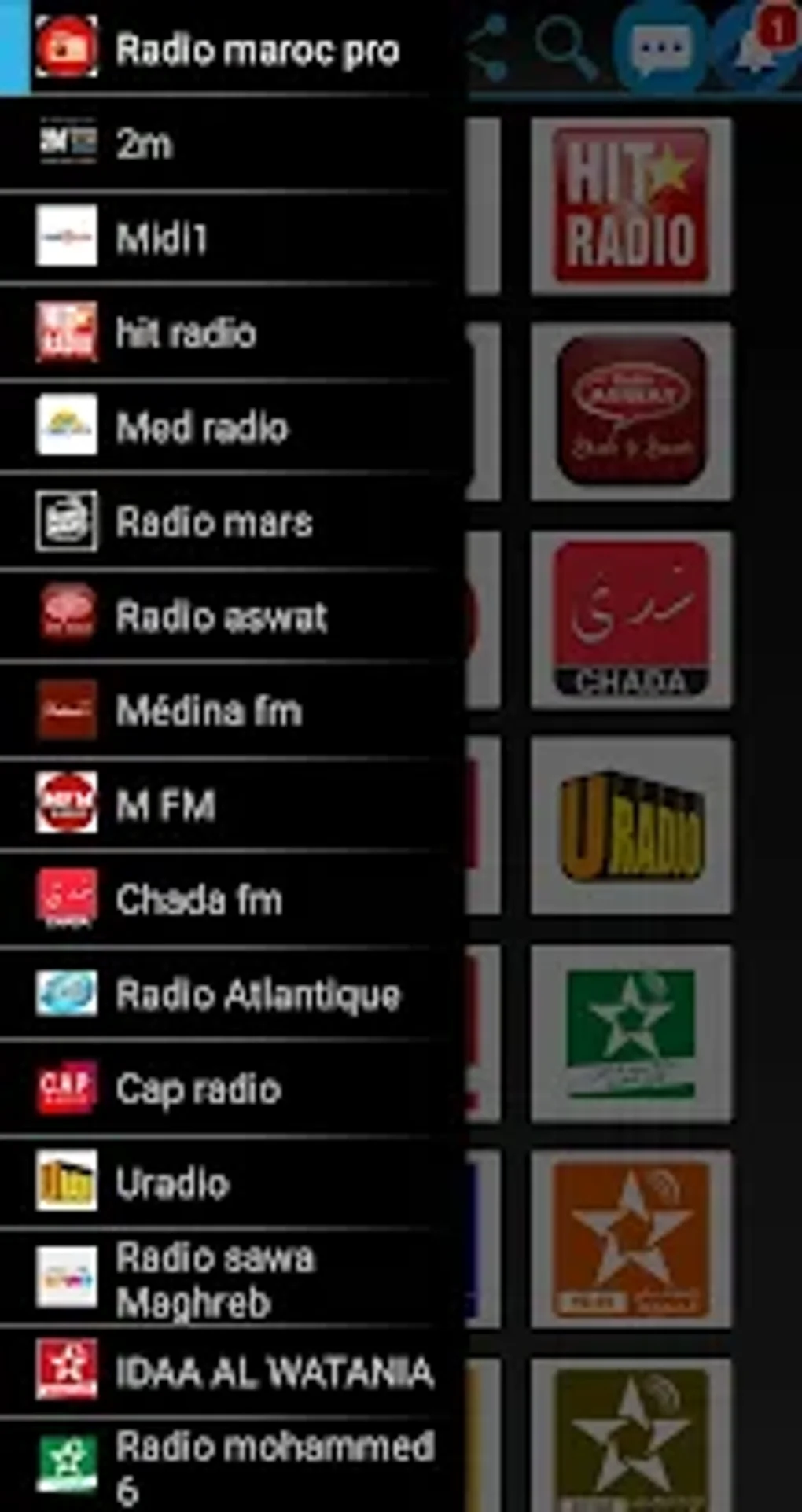Tap the hit radio list icon

pos(67,333)
